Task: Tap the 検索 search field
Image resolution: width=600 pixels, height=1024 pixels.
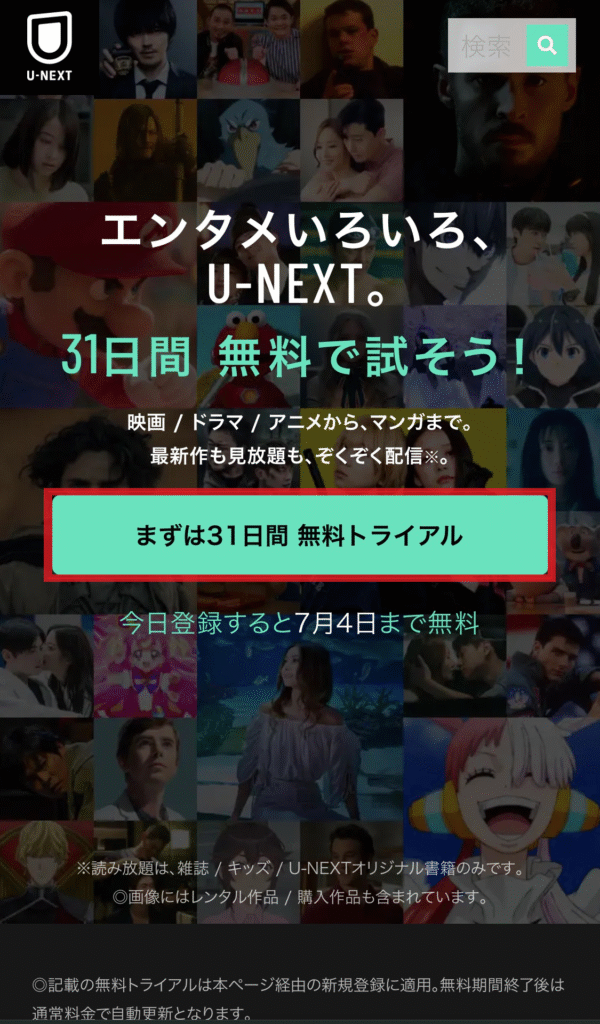Action: [x=486, y=45]
